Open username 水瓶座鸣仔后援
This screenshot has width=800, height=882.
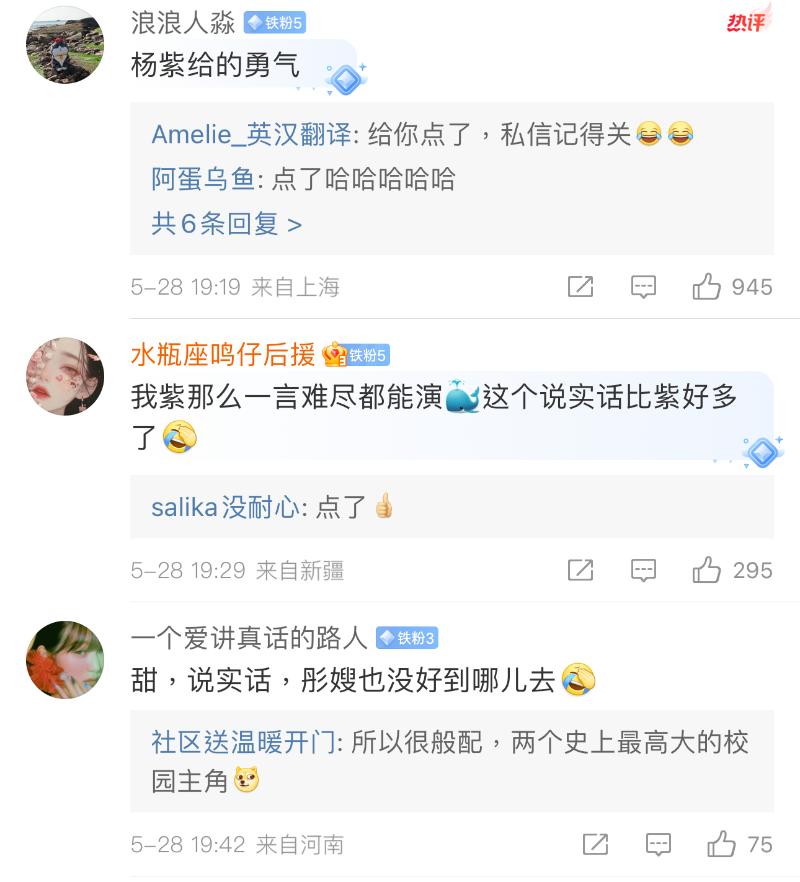[x=223, y=354]
